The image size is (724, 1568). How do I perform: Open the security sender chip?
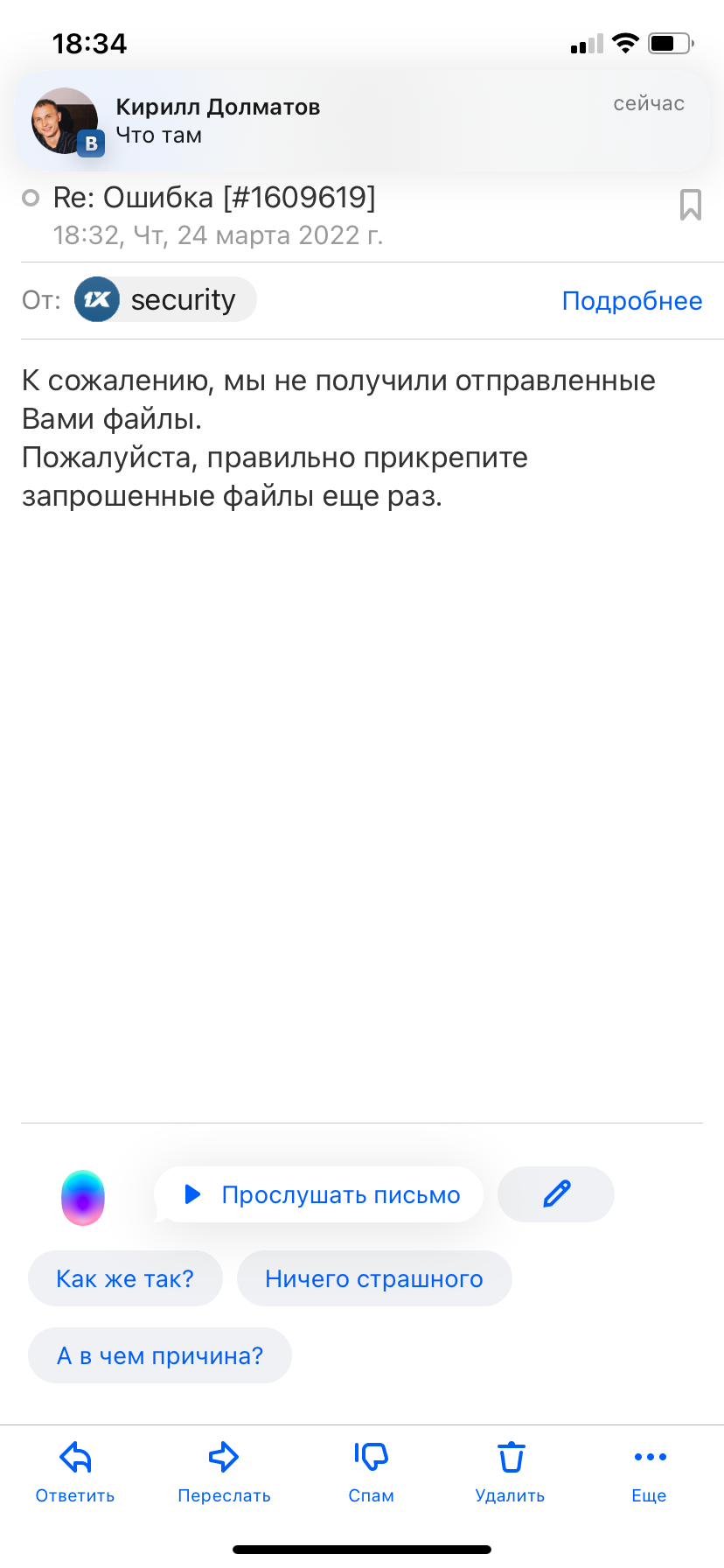click(165, 300)
